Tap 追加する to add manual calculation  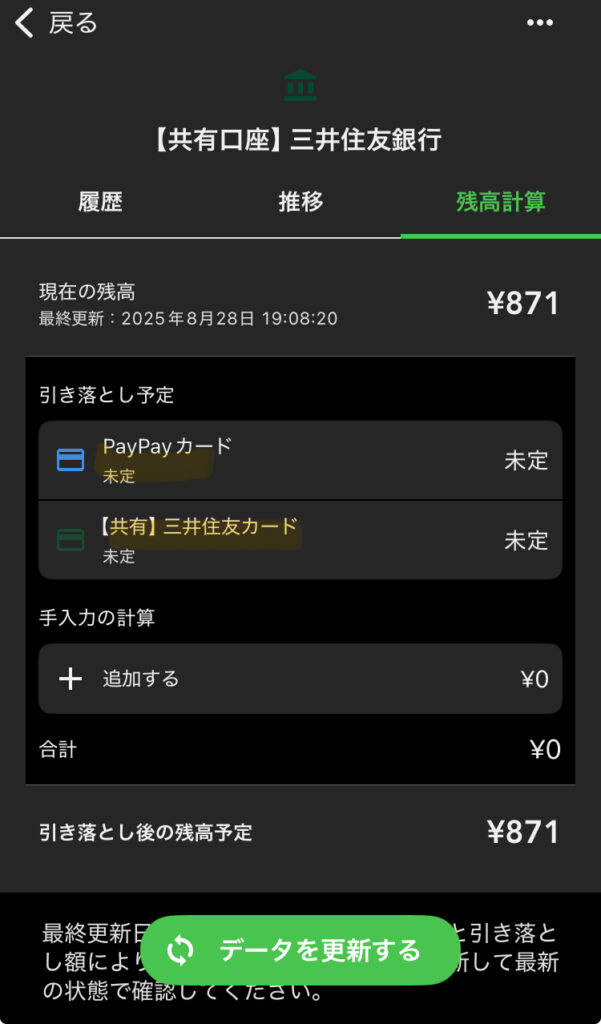300,679
